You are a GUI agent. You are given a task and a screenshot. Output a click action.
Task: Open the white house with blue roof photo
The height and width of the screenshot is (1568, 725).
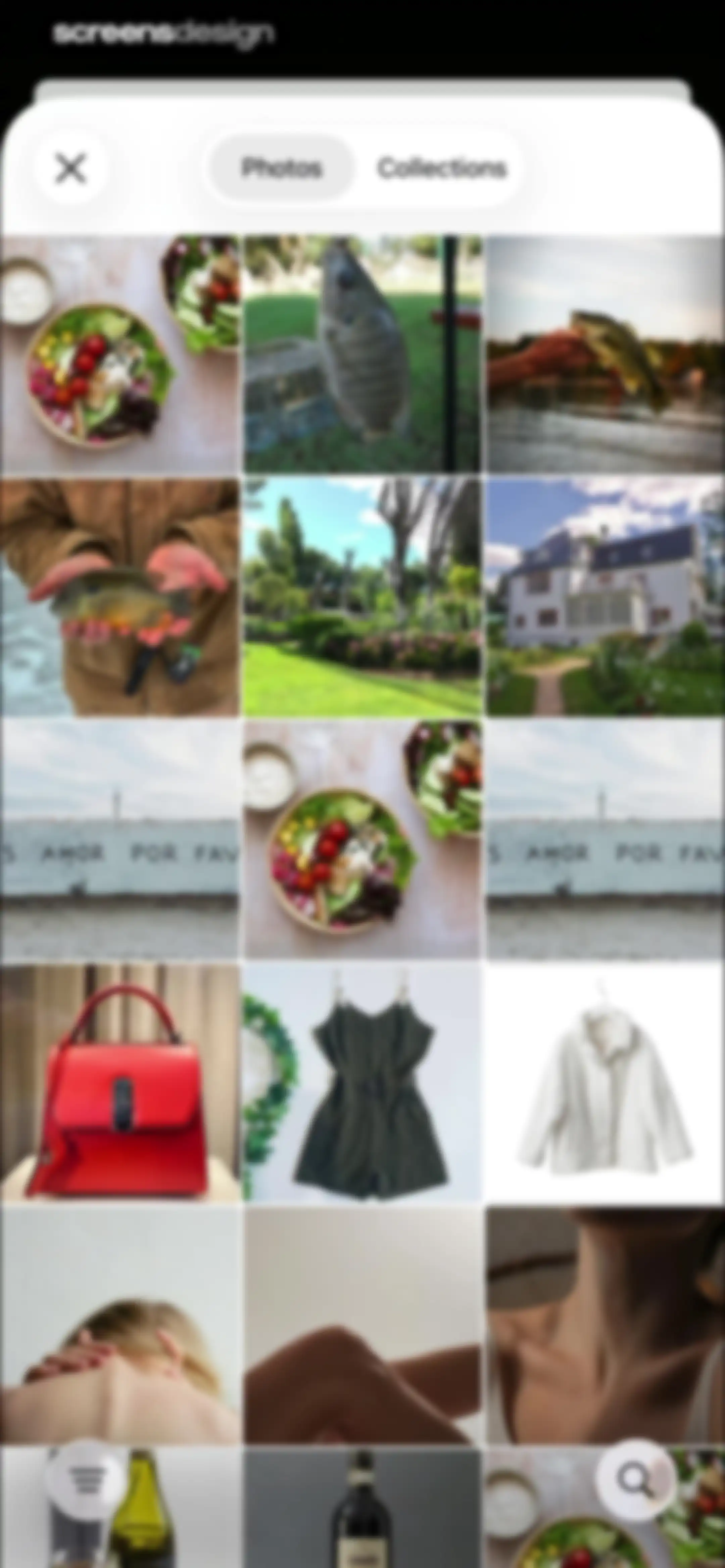tap(605, 598)
